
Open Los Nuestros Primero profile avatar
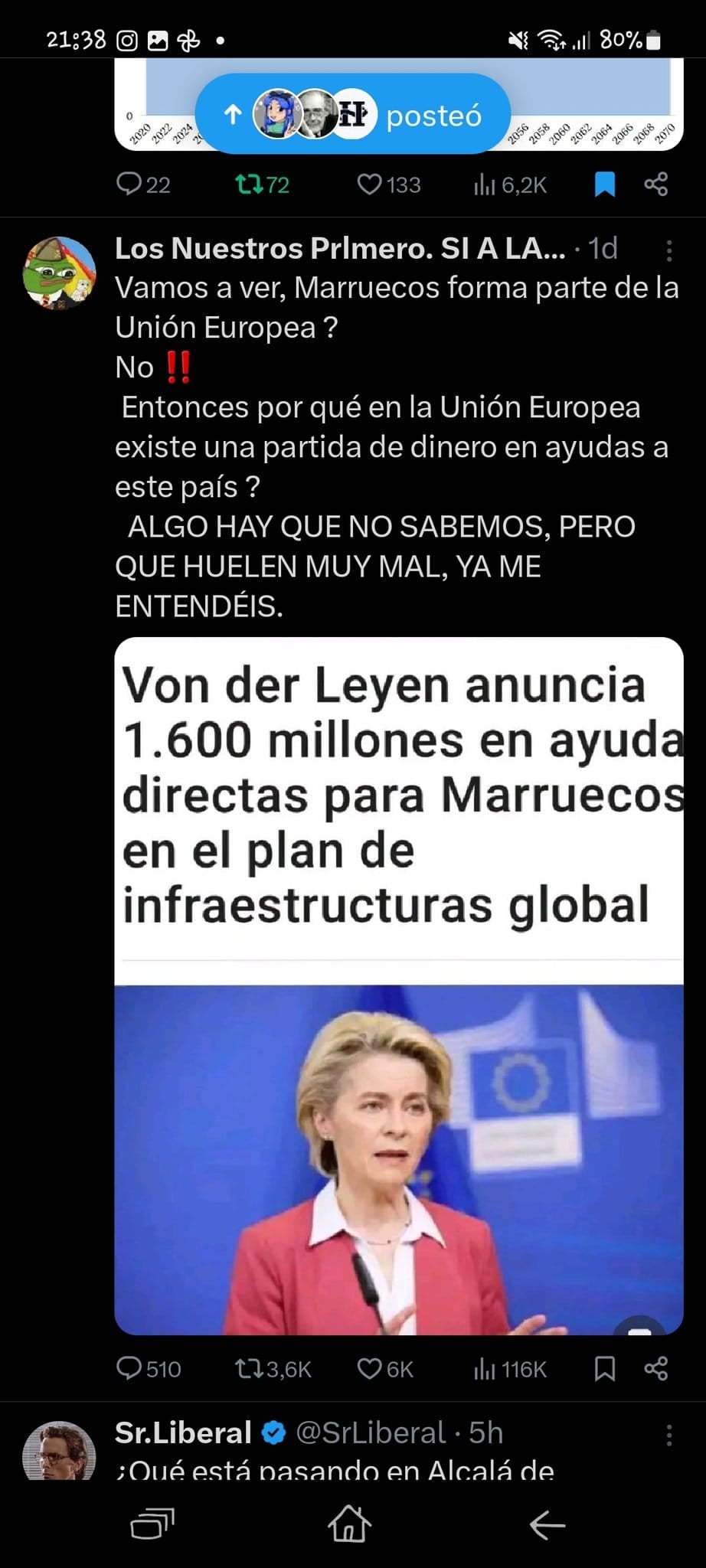(60, 273)
